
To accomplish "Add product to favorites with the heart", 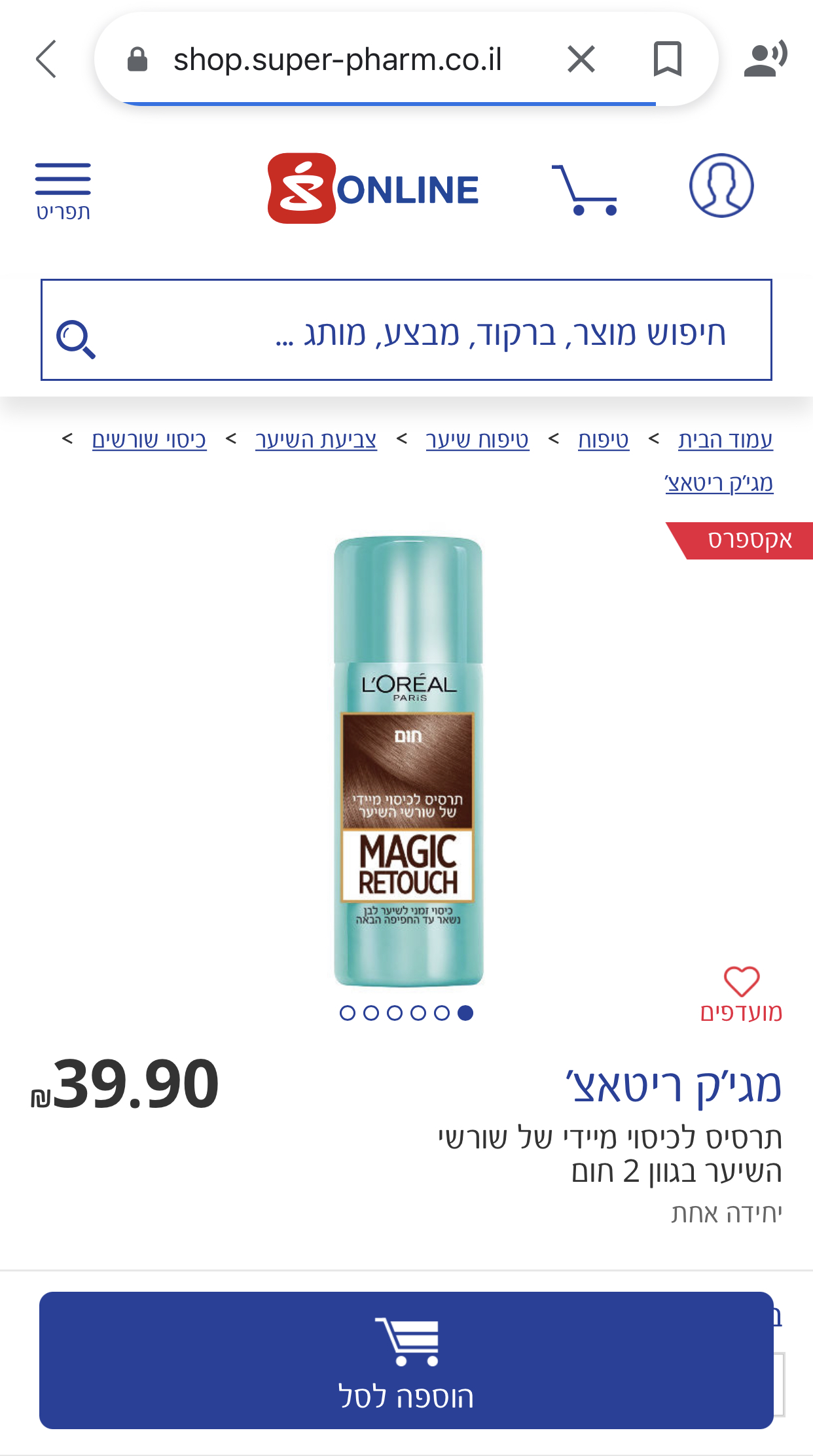I will click(741, 982).
